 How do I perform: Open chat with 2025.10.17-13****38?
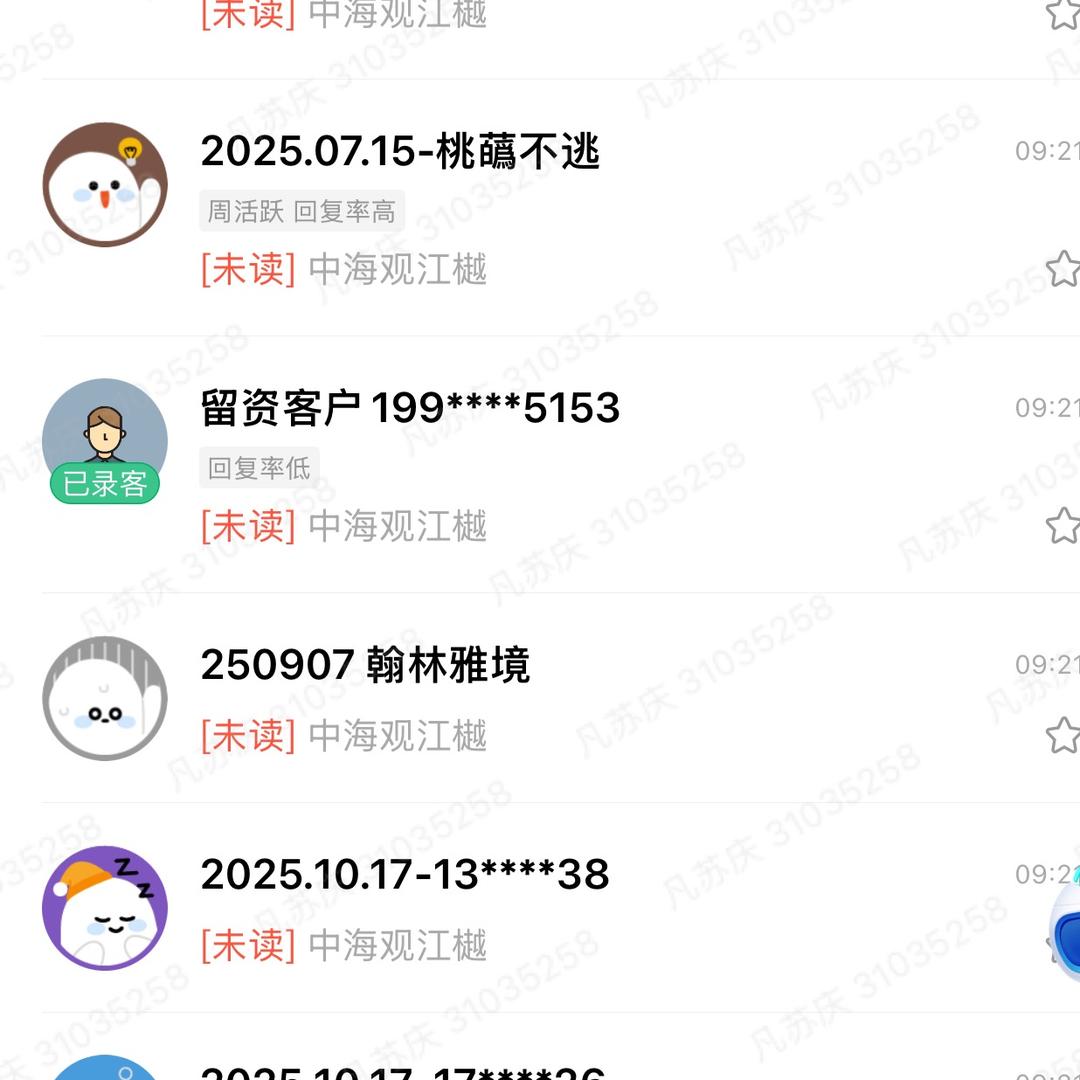pyautogui.click(x=405, y=875)
